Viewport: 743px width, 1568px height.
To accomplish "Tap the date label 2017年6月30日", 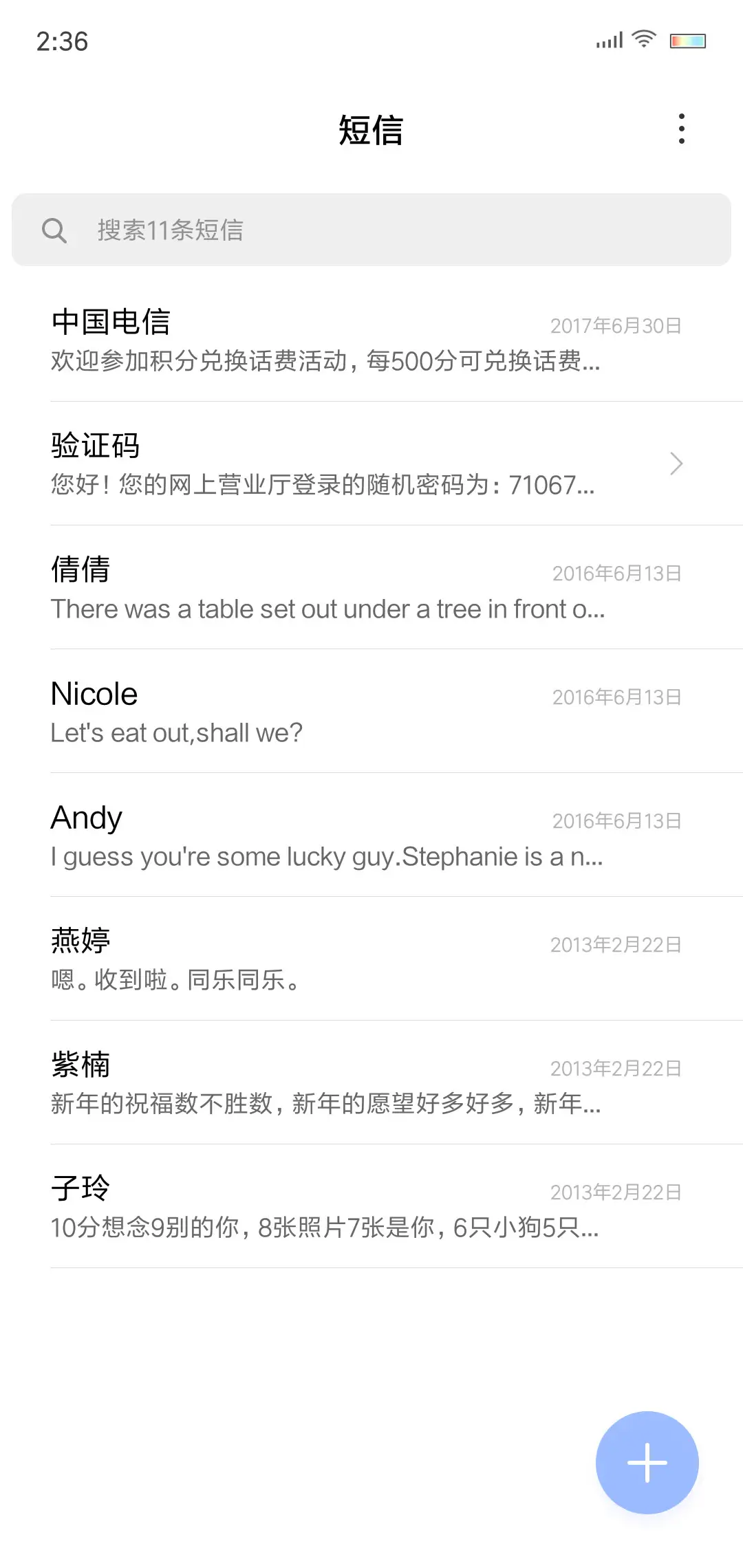I will 614,325.
